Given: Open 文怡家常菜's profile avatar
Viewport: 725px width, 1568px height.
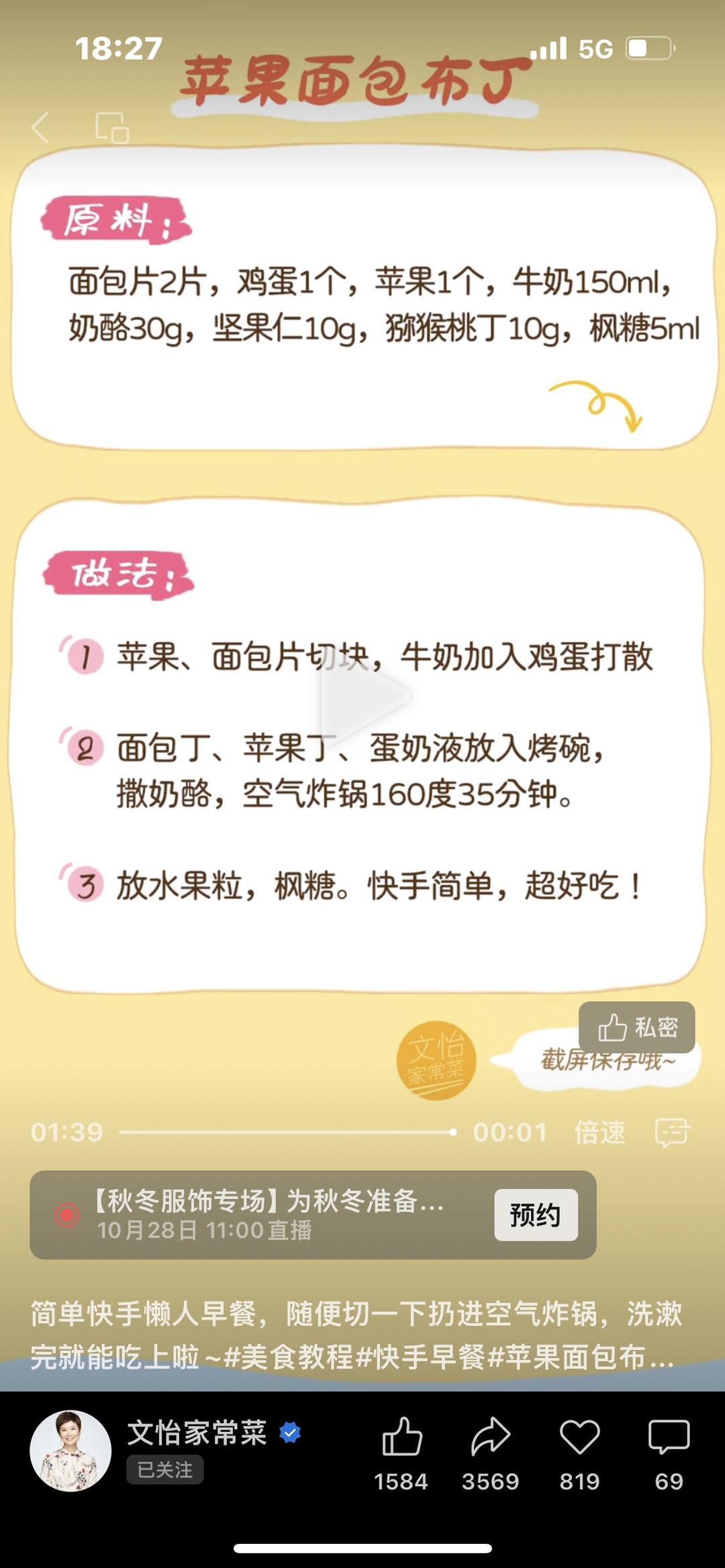Looking at the screenshot, I should [x=70, y=1451].
